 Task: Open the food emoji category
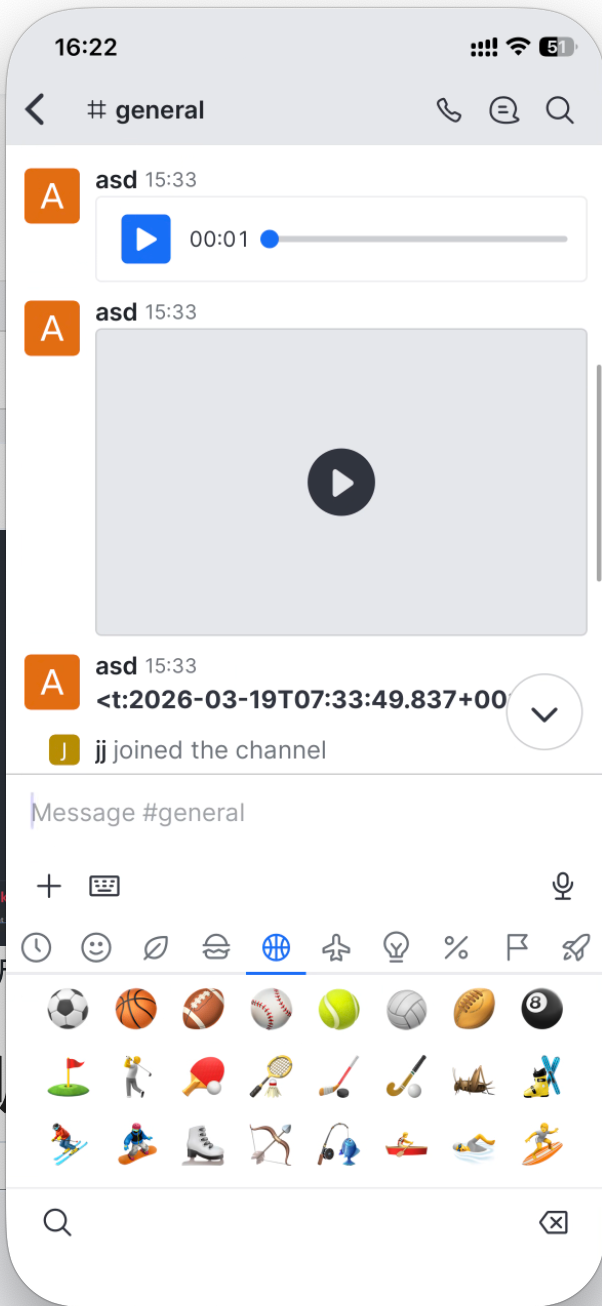[216, 947]
